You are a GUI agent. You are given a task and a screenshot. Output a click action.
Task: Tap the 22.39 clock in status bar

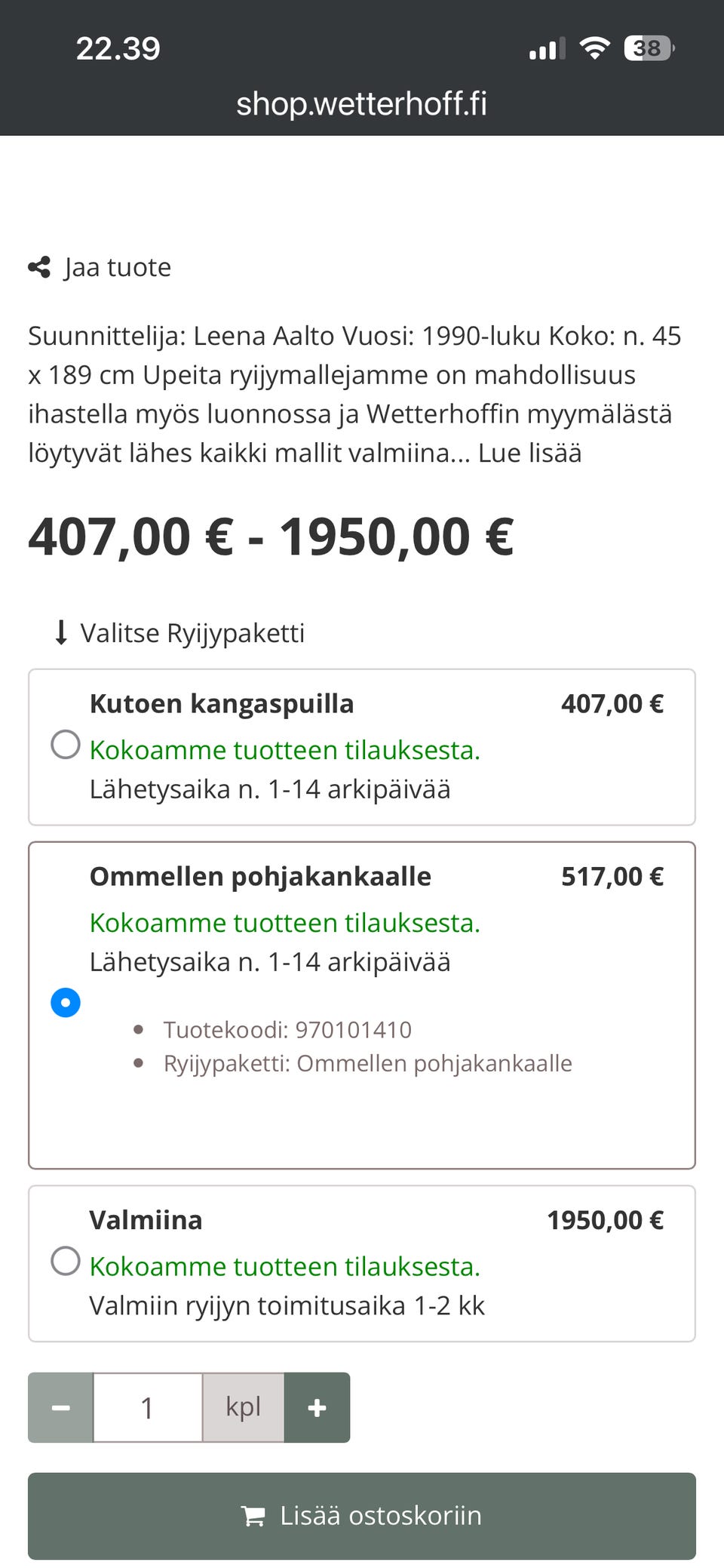click(x=118, y=47)
